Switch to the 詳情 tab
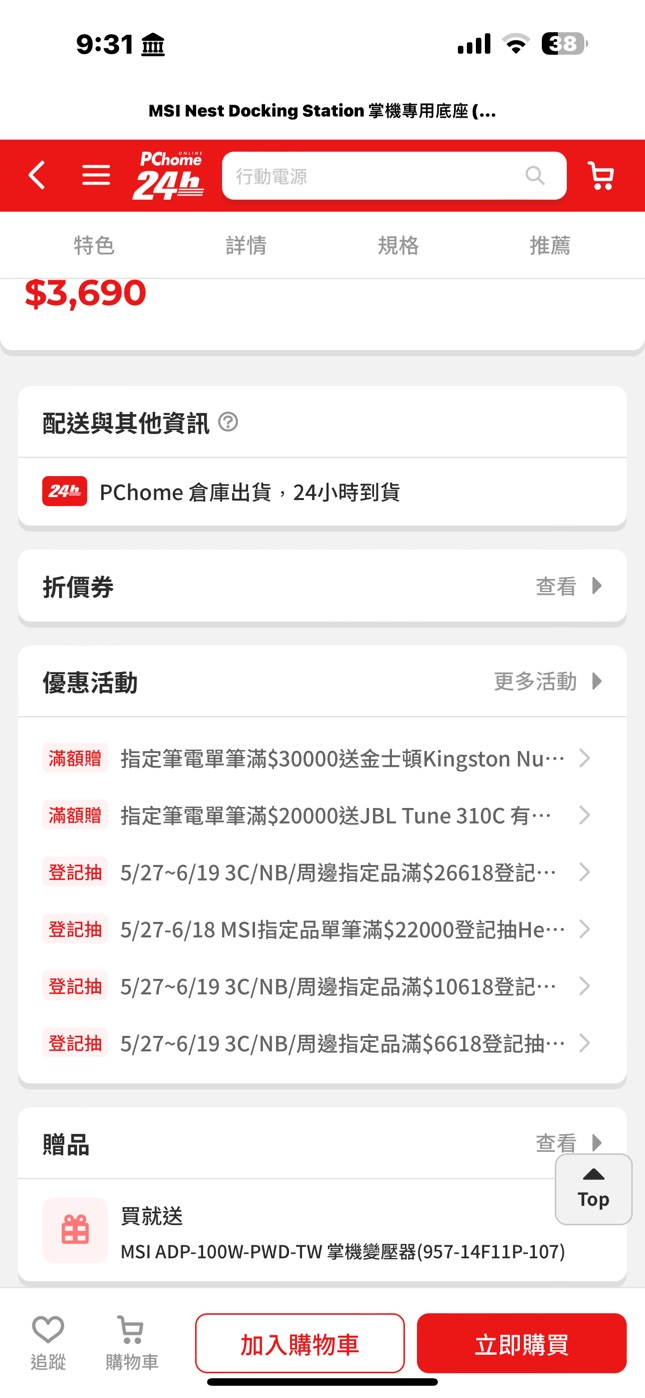The height and width of the screenshot is (1398, 645). point(246,246)
